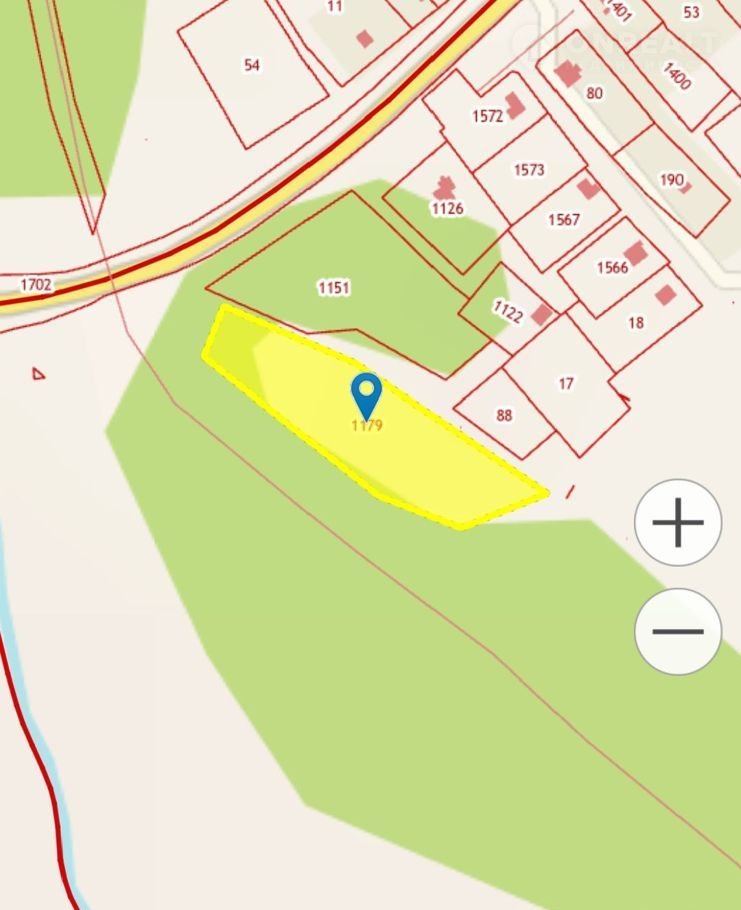The height and width of the screenshot is (910, 741).
Task: Zoom out with the minus button
Action: coord(678,631)
